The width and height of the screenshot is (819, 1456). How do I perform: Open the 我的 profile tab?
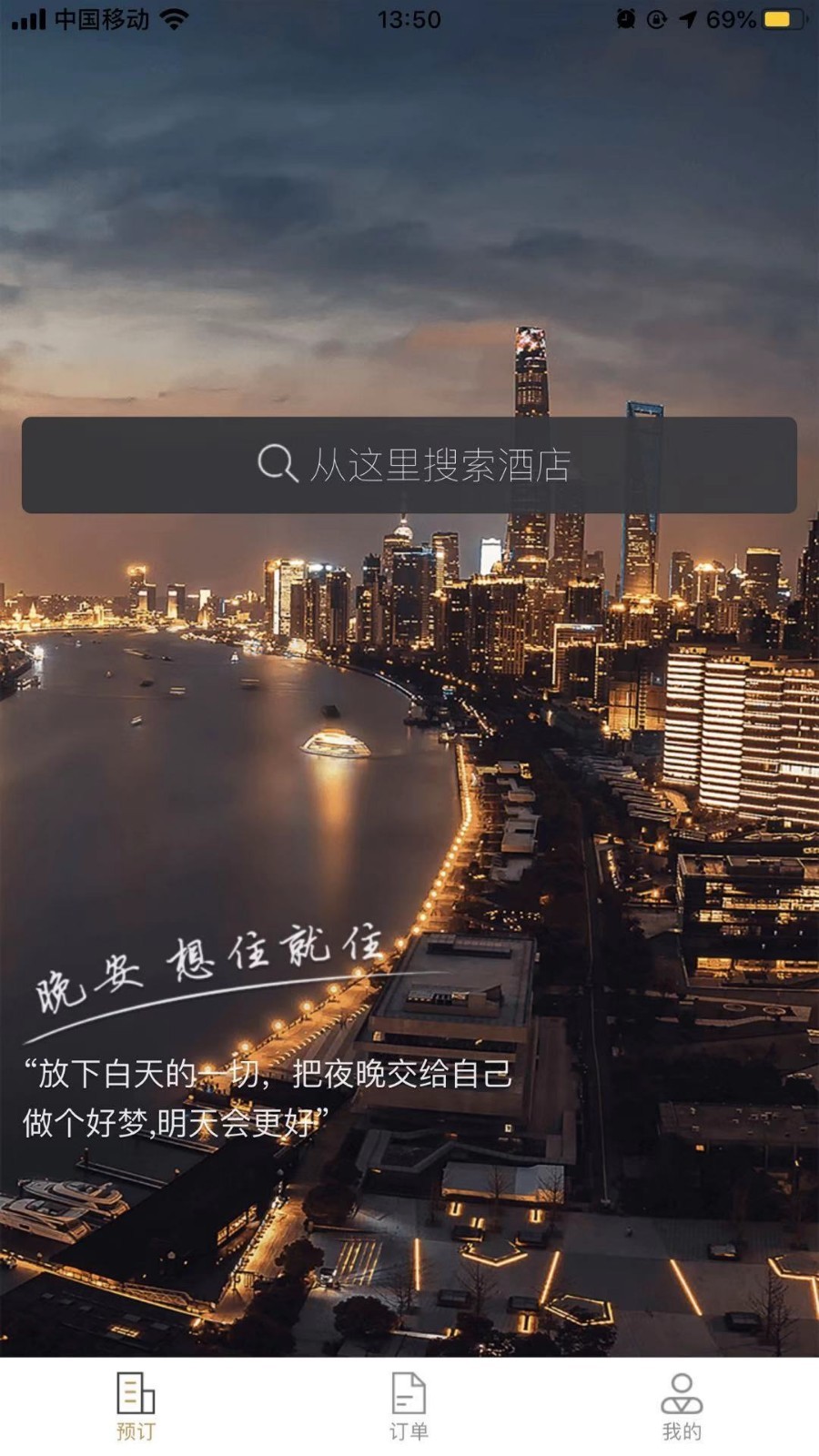682,1407
